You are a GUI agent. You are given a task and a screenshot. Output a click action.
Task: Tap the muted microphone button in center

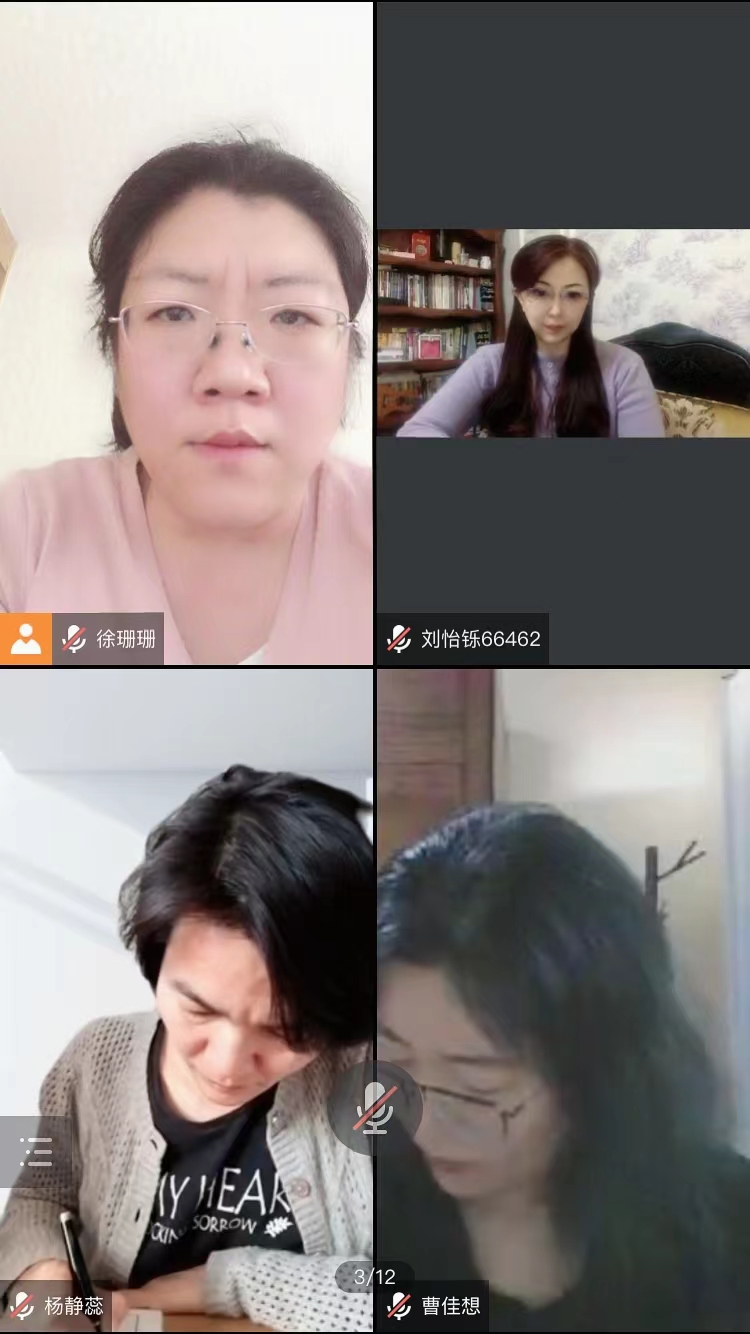[x=375, y=1107]
